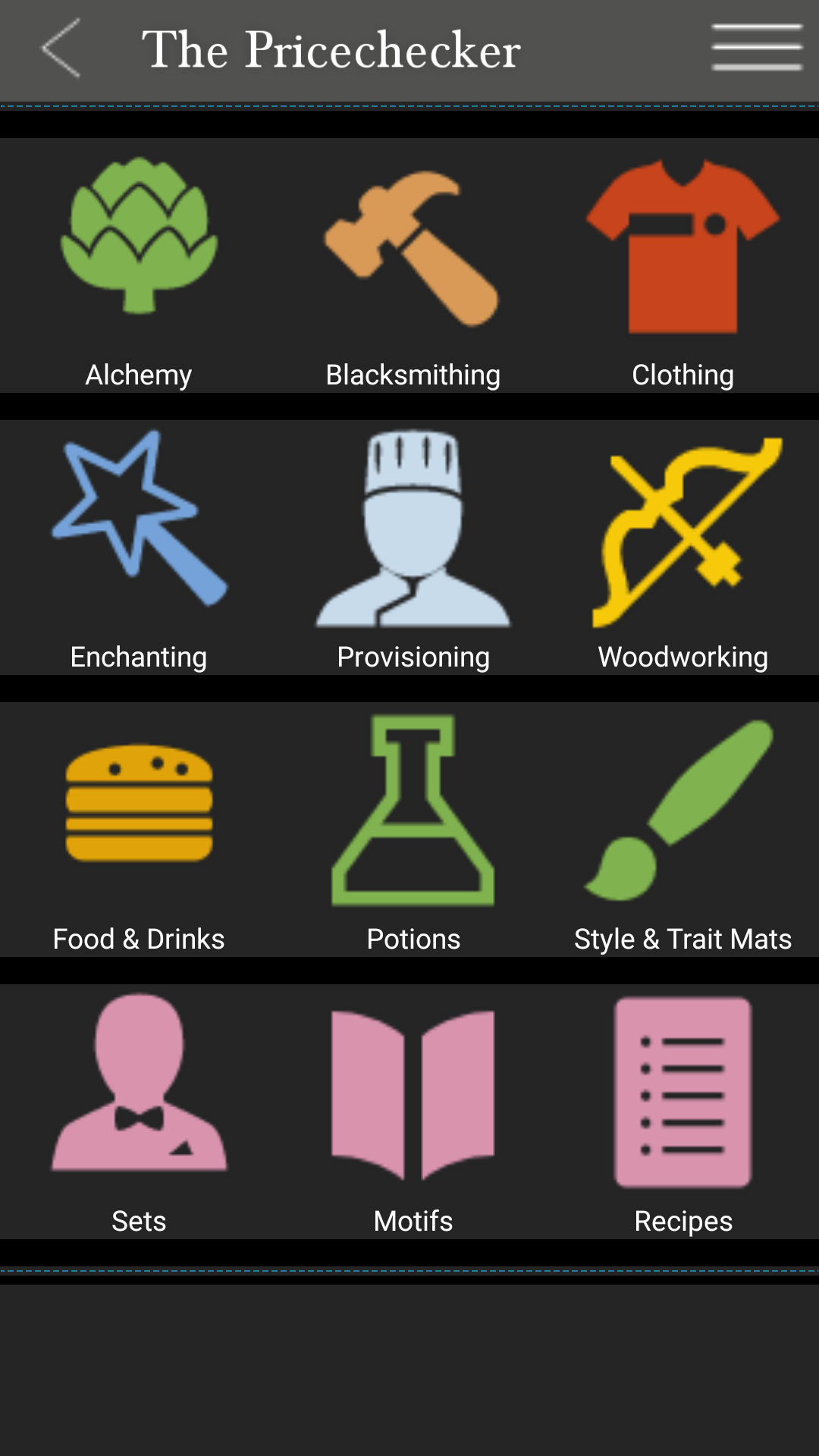
Task: Open the Motifs book icon
Action: pyautogui.click(x=412, y=1092)
